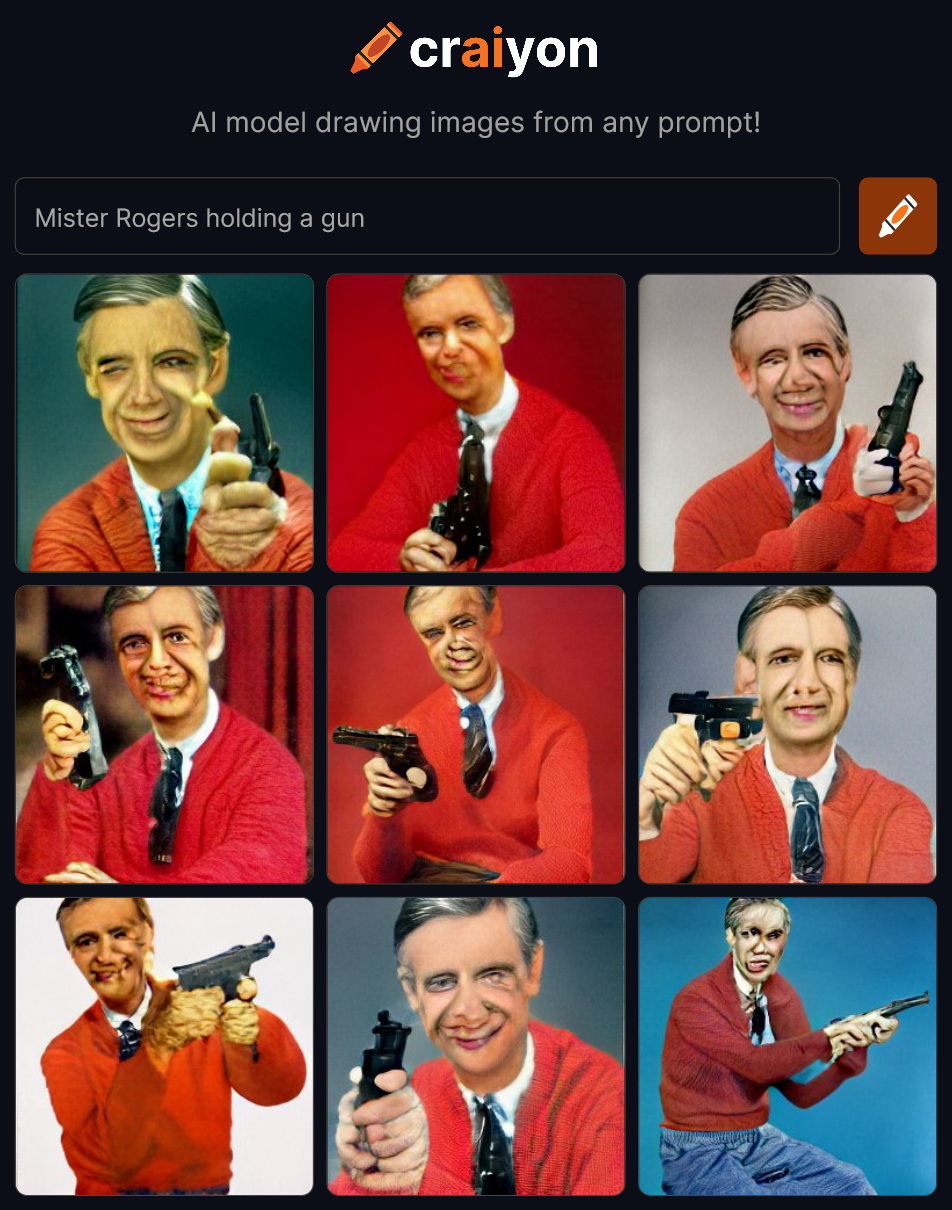Open the center image of the grid
Image resolution: width=952 pixels, height=1210 pixels.
(476, 735)
